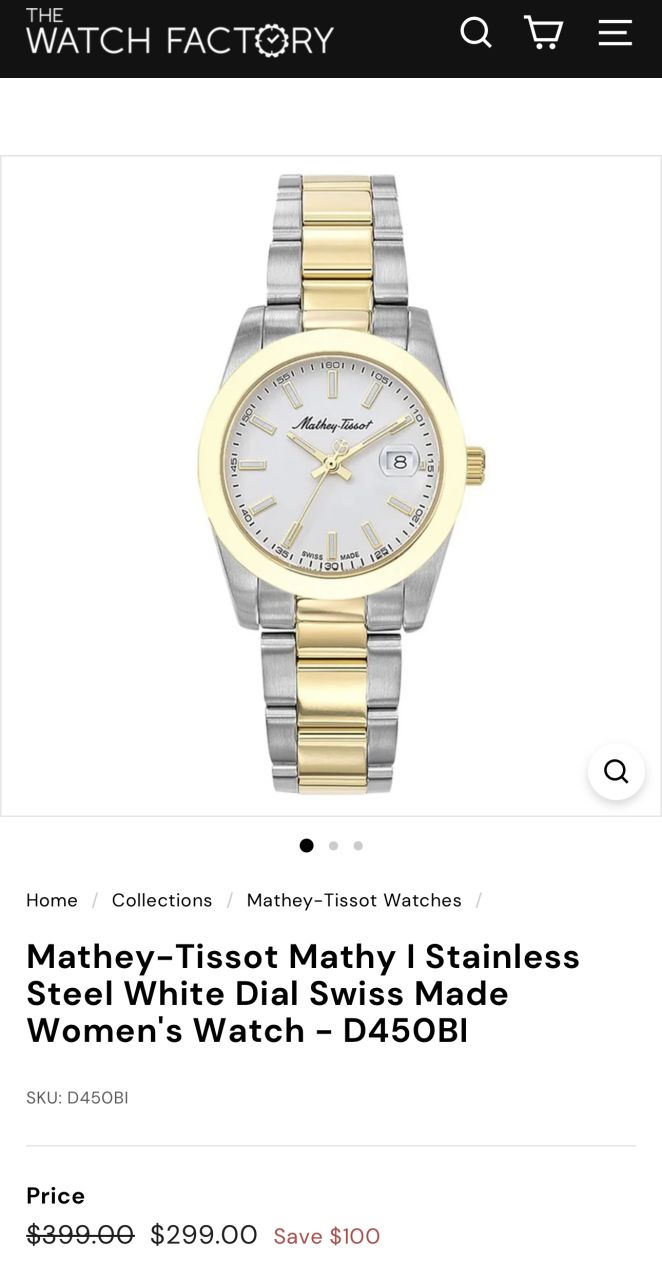Go to Home breadcrumb link

tap(52, 900)
